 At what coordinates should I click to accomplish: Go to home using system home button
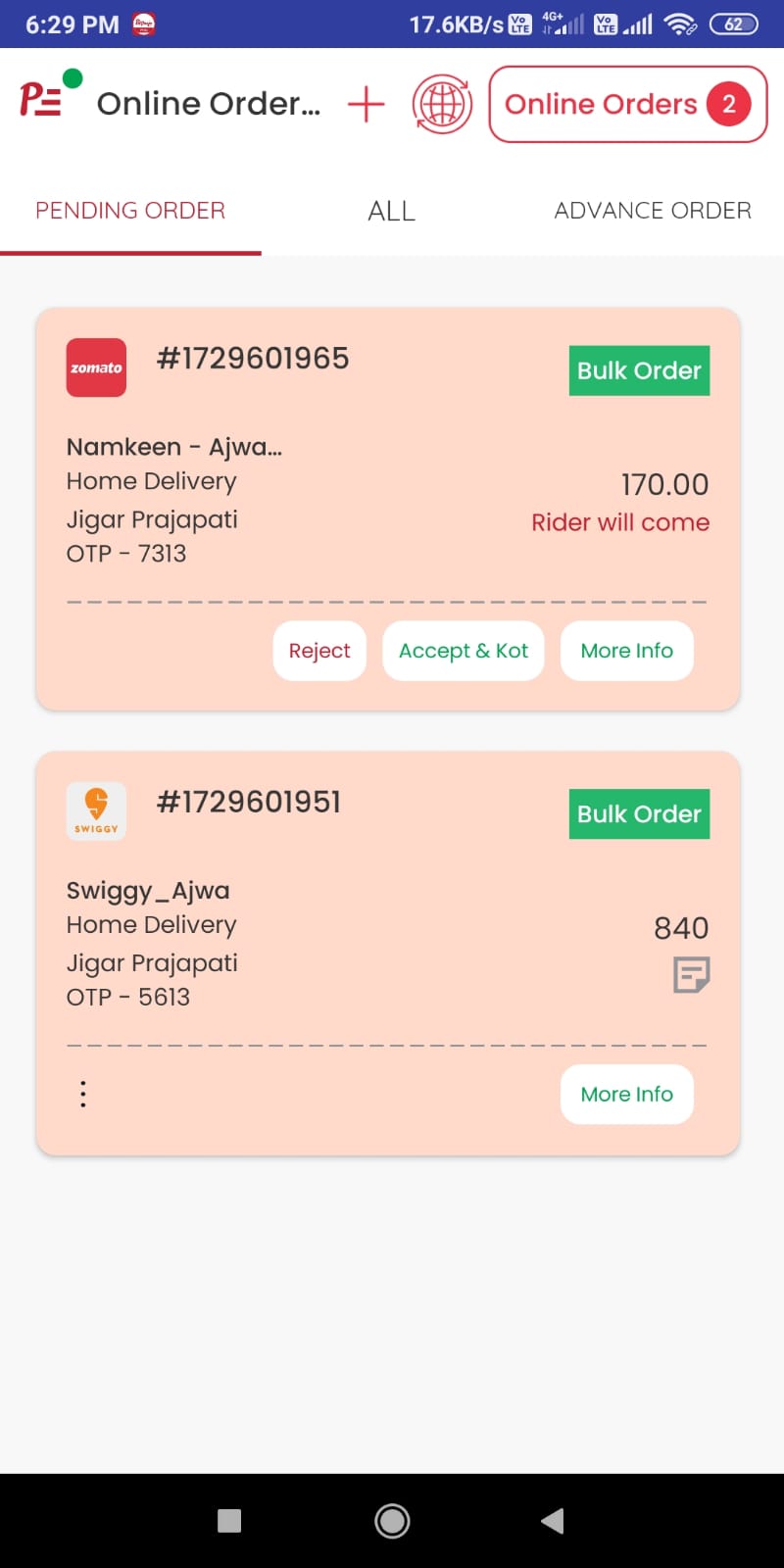(392, 1521)
